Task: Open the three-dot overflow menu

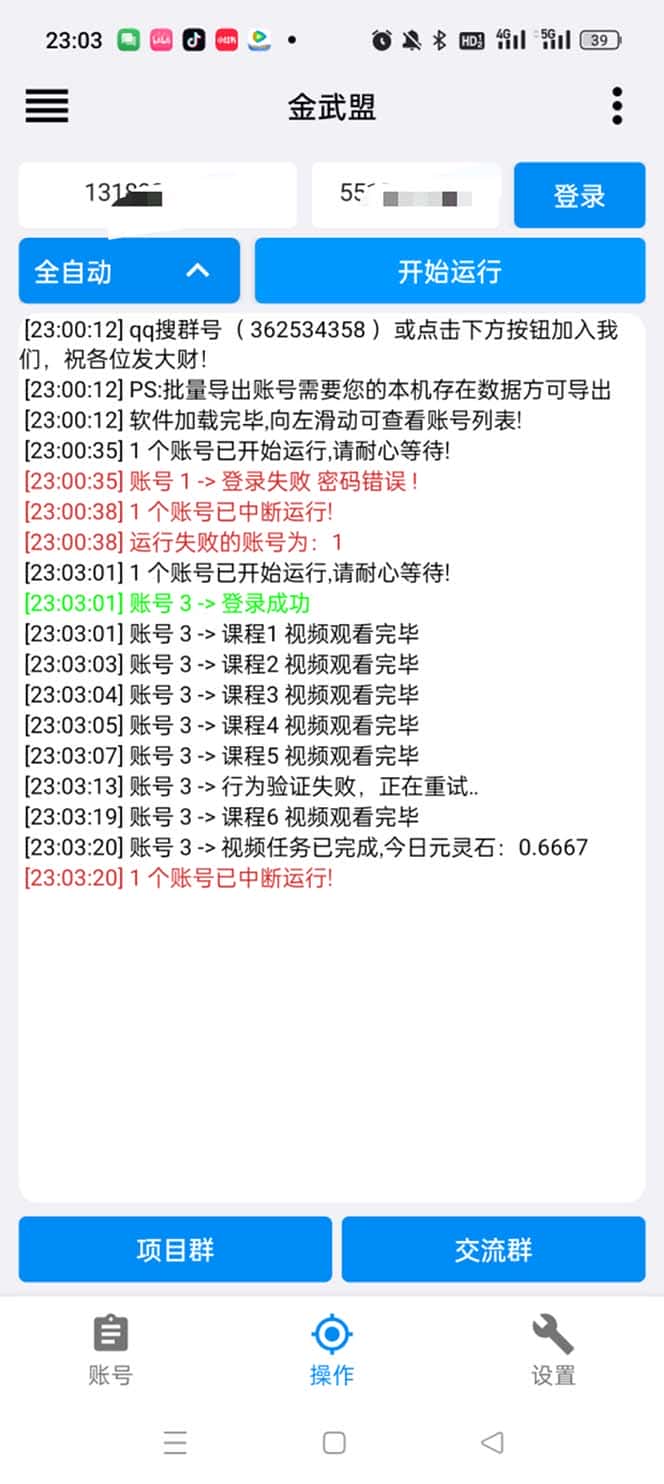Action: [617, 106]
